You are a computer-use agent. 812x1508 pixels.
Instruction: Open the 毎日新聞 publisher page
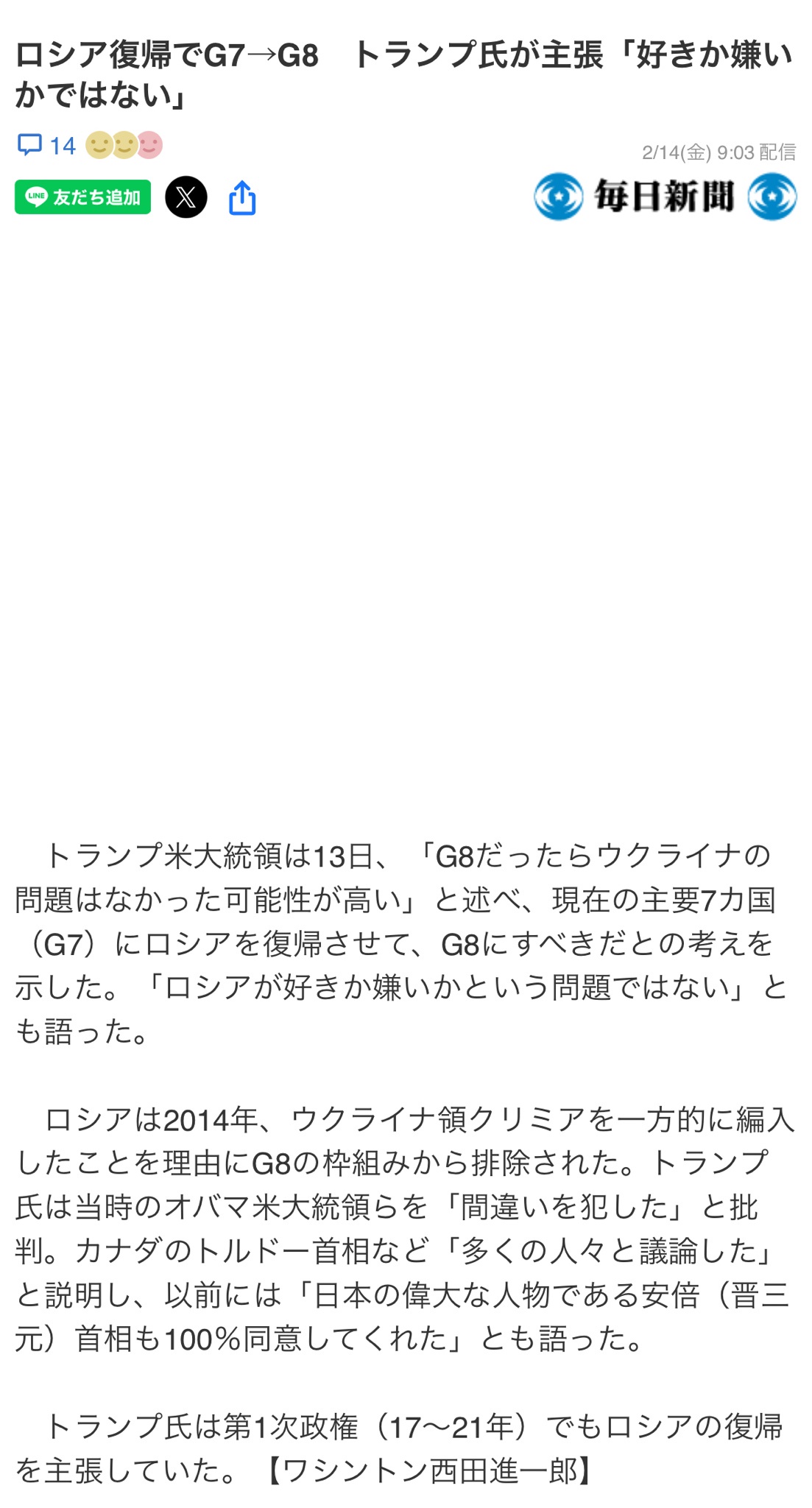click(x=665, y=197)
